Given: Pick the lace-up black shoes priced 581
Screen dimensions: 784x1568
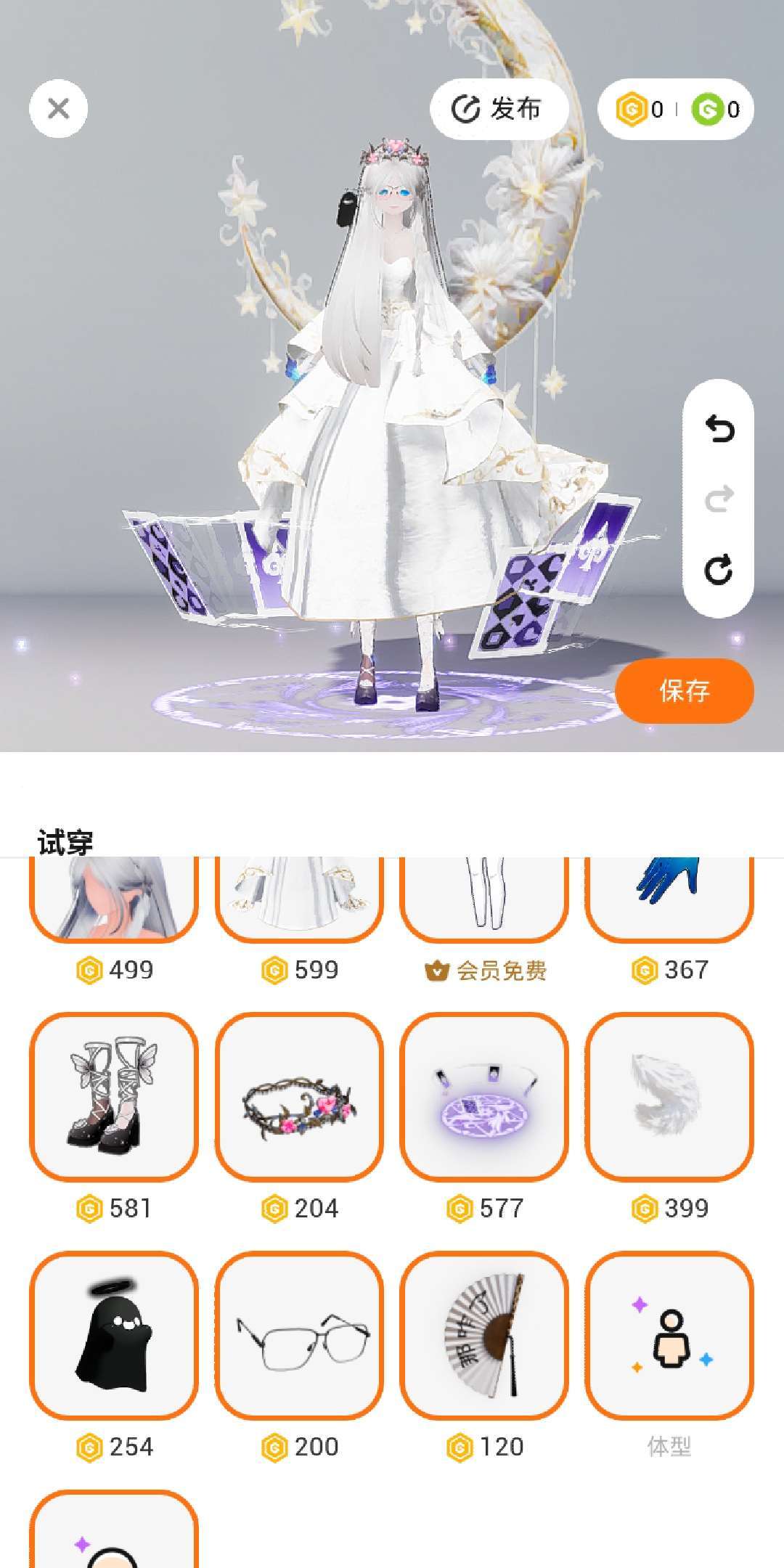Looking at the screenshot, I should [114, 1097].
